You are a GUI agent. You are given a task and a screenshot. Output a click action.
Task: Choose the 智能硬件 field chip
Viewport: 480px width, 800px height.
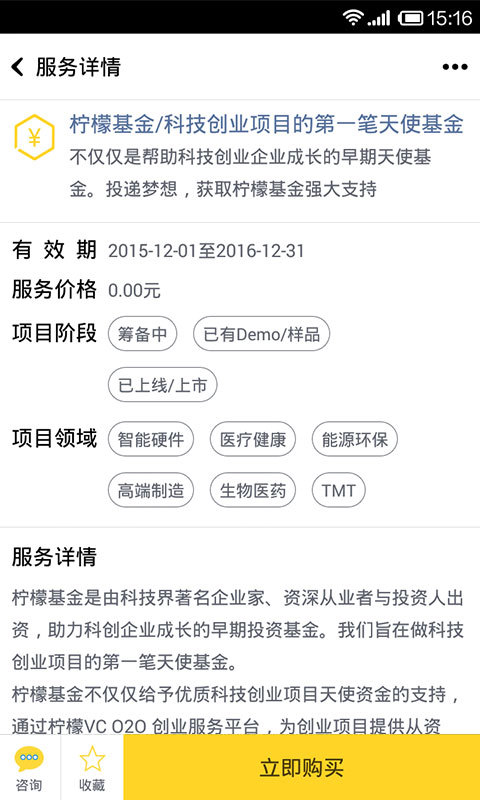tap(150, 439)
